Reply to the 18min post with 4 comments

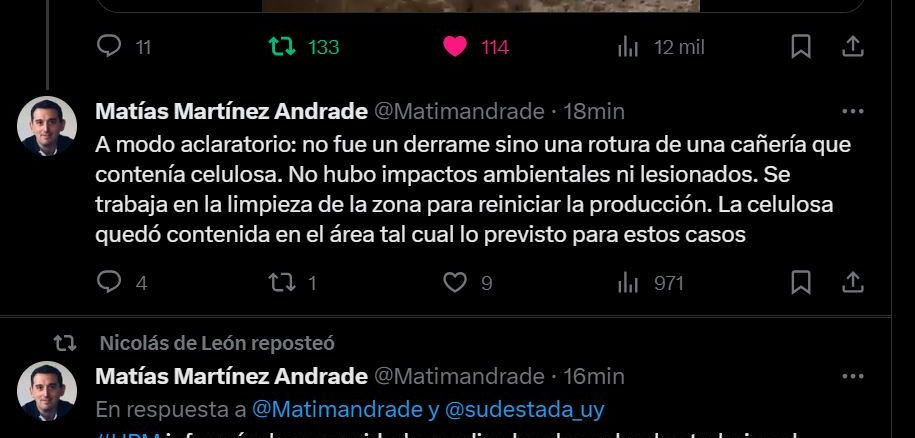pyautogui.click(x=110, y=283)
